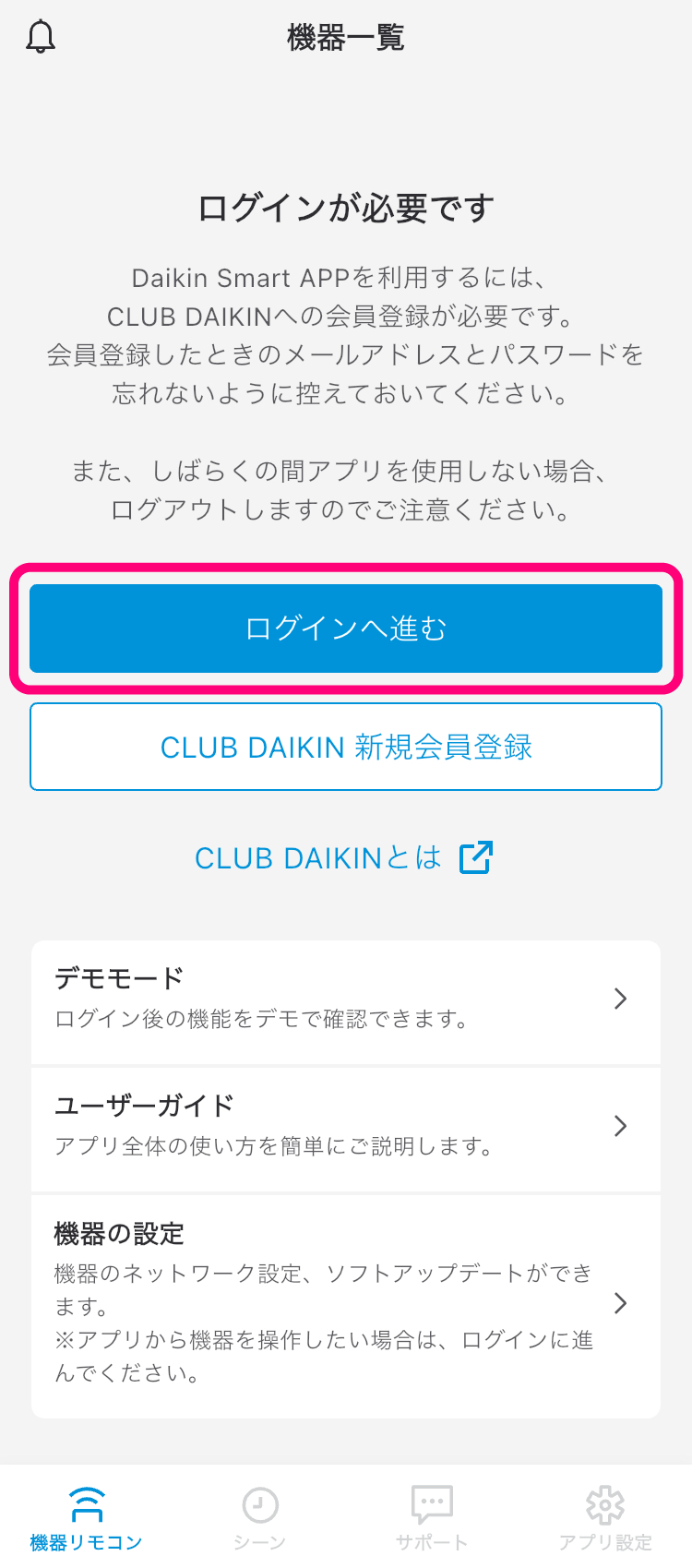Switch to the アプリ設定 tab
Viewport: 692px width, 1568px height.
(605, 1518)
